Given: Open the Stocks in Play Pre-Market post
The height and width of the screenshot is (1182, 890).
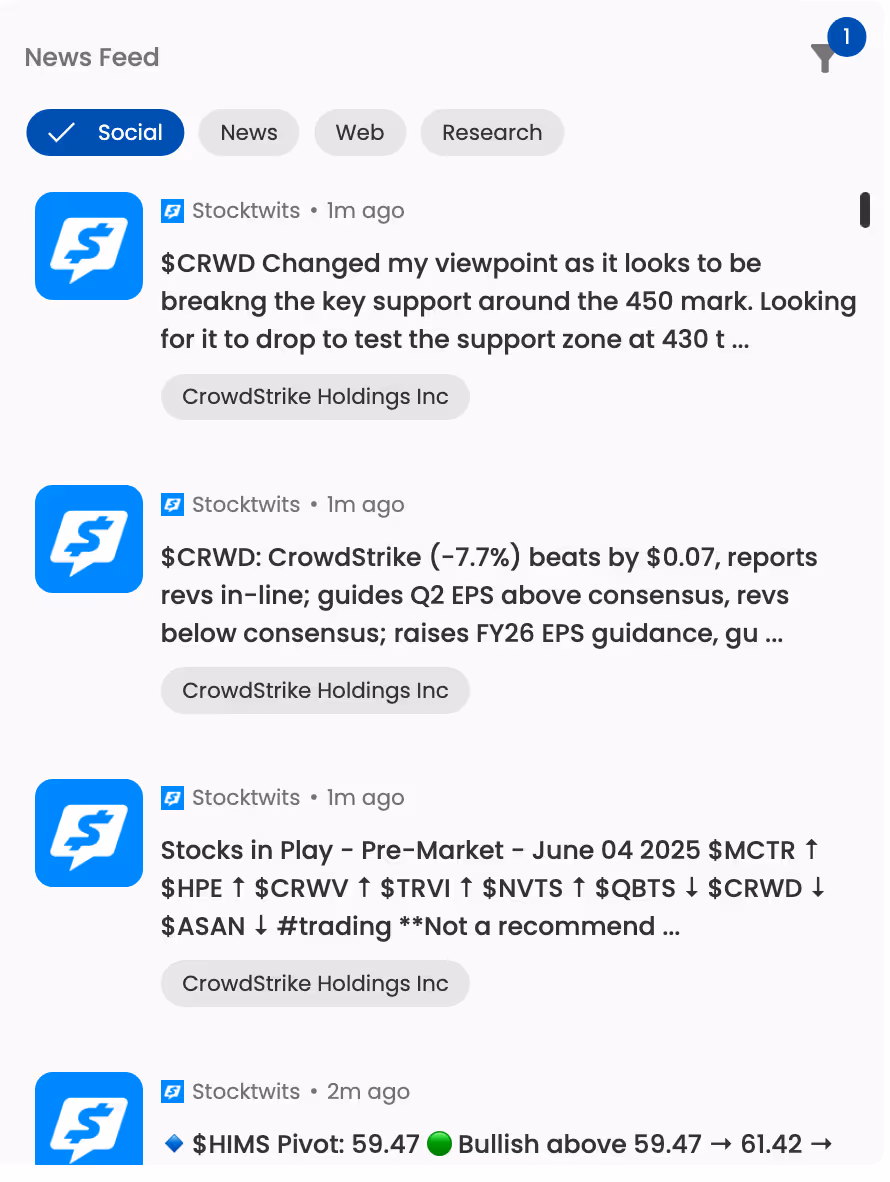Looking at the screenshot, I should click(493, 888).
